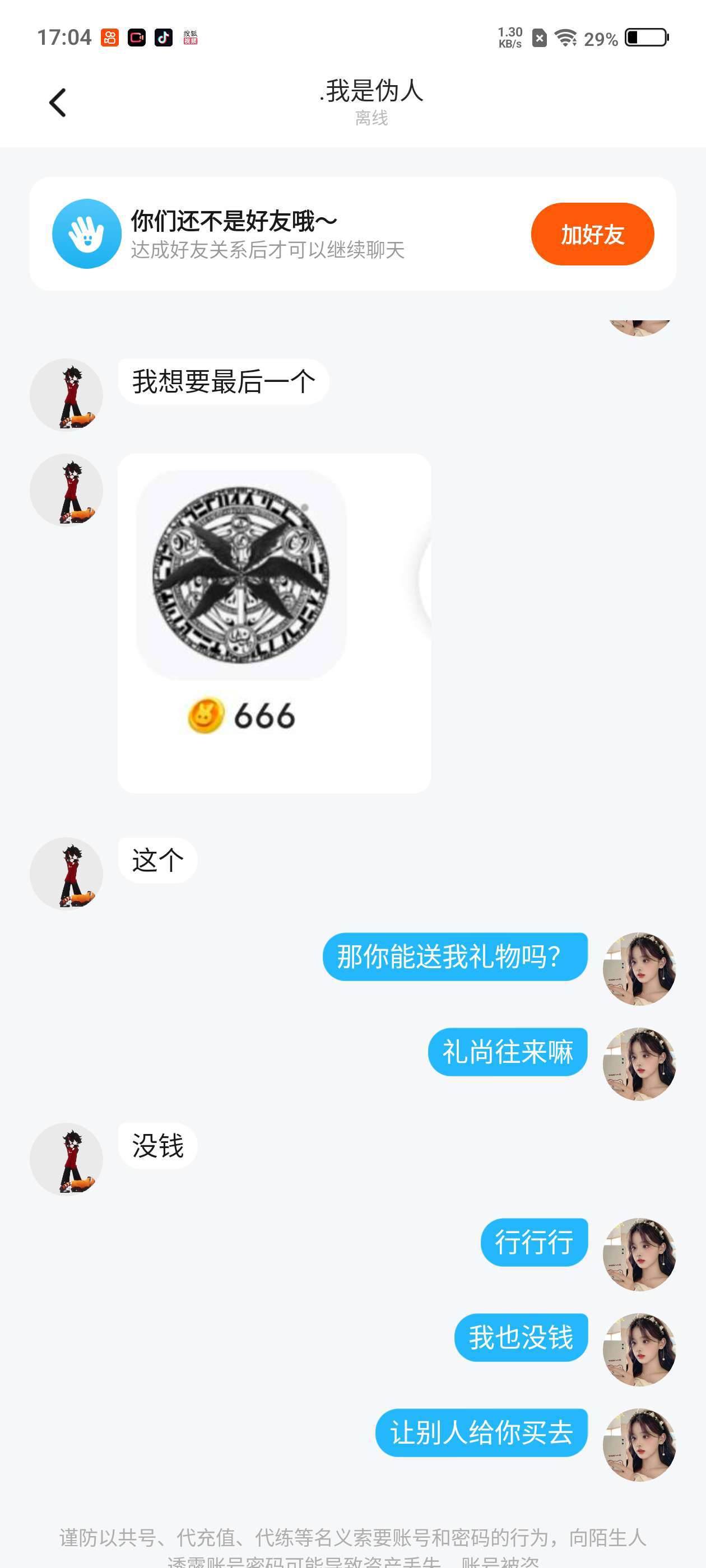Open my avatar next to 让别人给你买去
Screen dimensions: 706x1568
[x=639, y=1444]
